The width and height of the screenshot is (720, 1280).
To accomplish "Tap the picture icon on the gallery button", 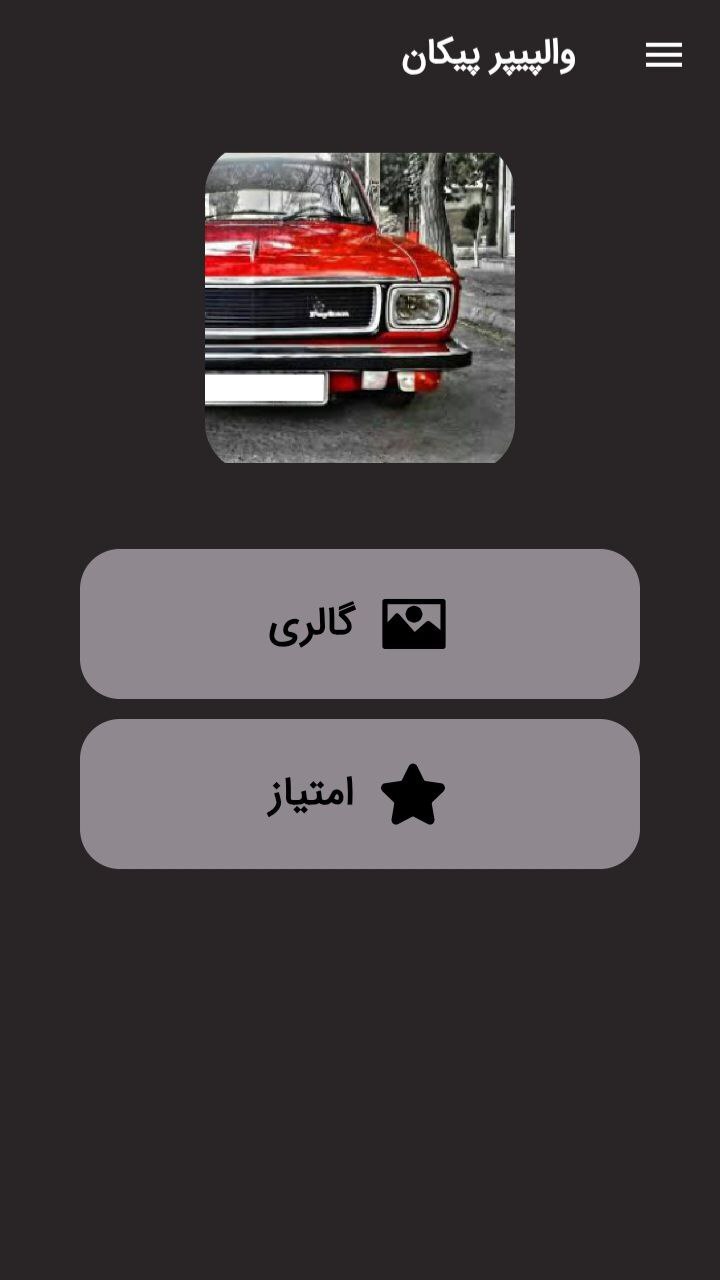I will pos(416,623).
